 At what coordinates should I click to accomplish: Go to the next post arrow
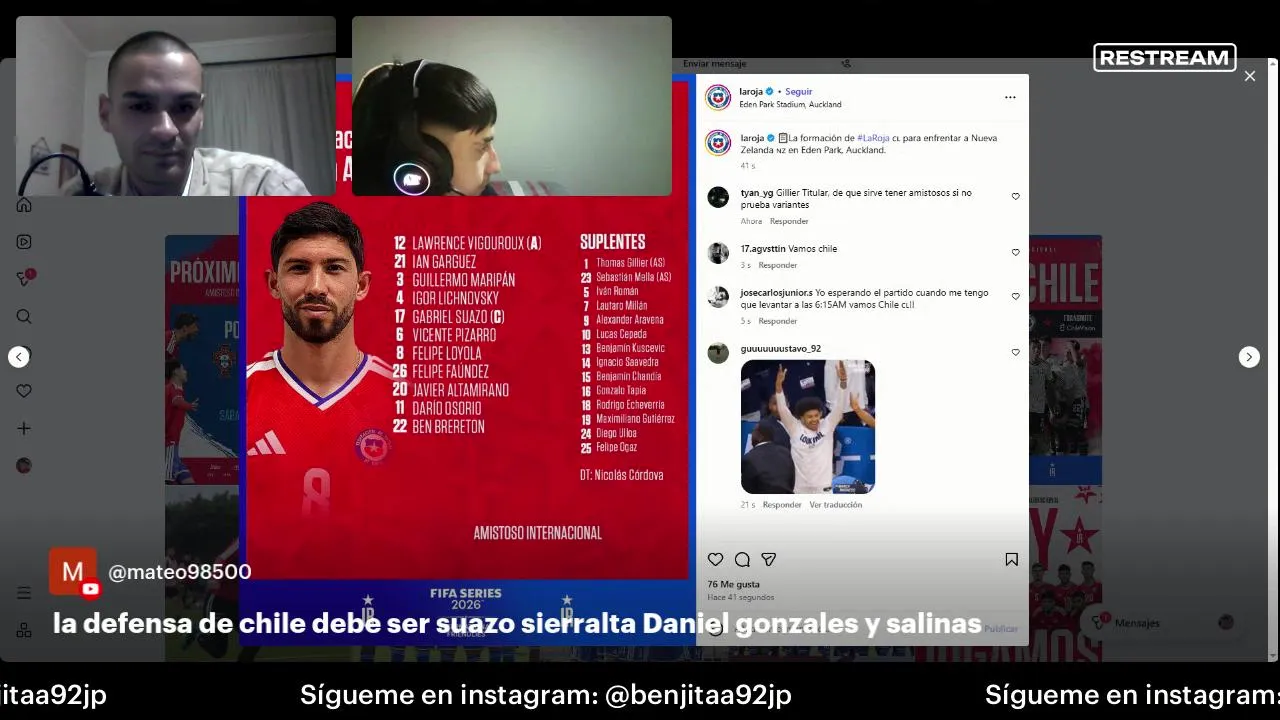[1249, 357]
